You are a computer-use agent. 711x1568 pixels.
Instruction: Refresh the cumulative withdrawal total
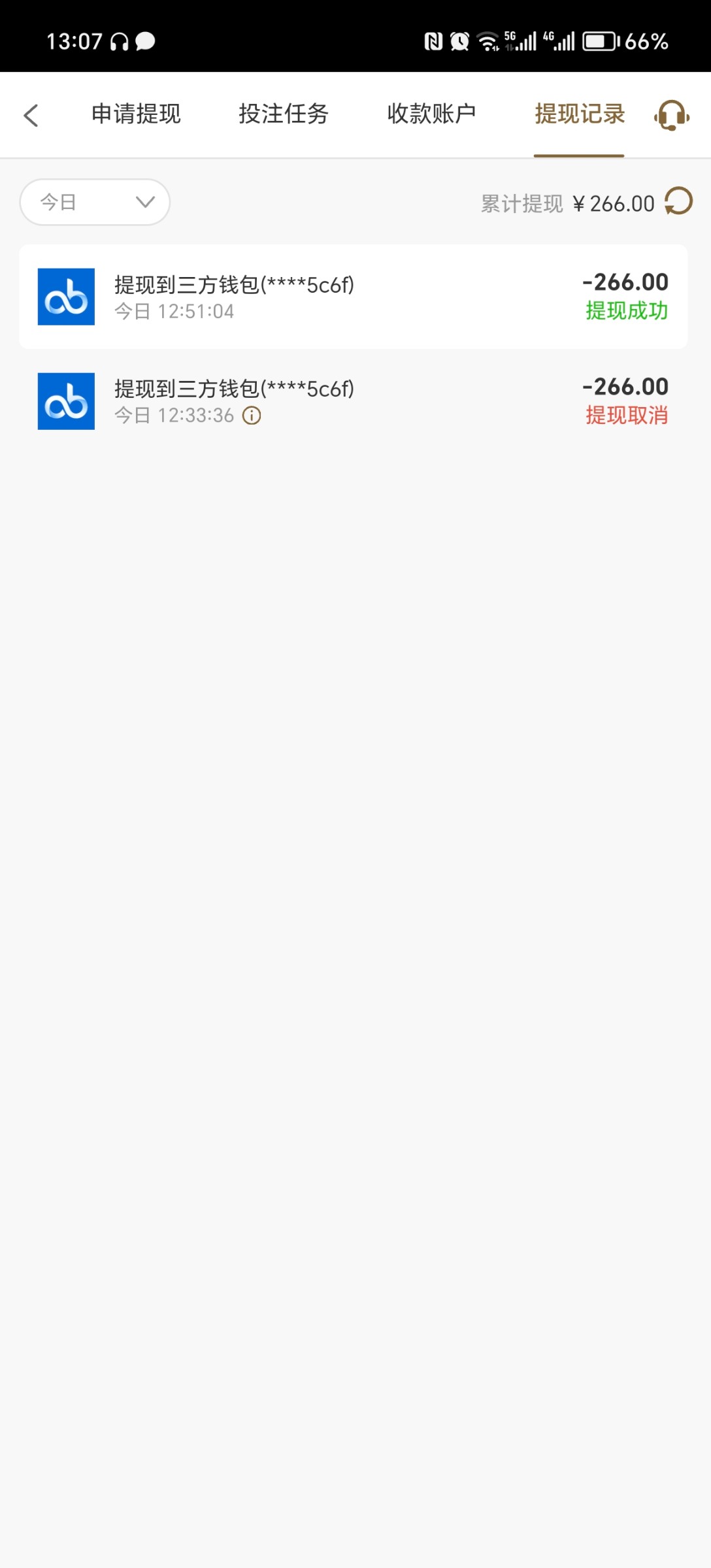point(678,202)
